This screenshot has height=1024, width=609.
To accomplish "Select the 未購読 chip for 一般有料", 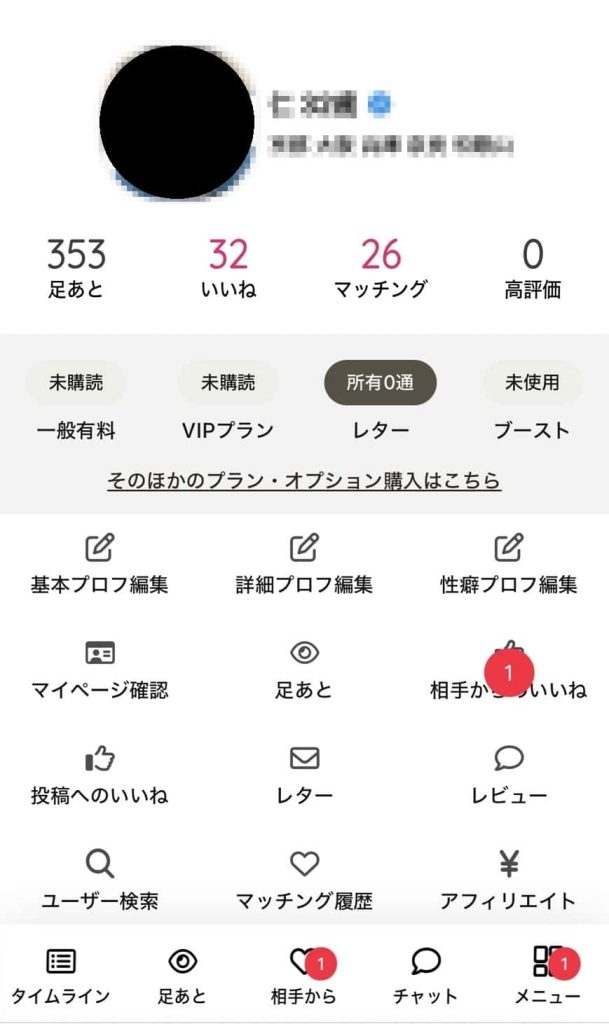I will click(x=76, y=382).
